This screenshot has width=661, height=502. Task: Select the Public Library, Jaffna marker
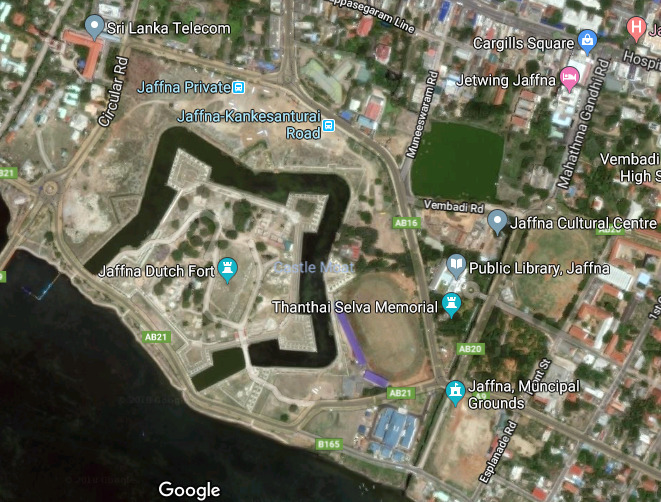(x=456, y=265)
